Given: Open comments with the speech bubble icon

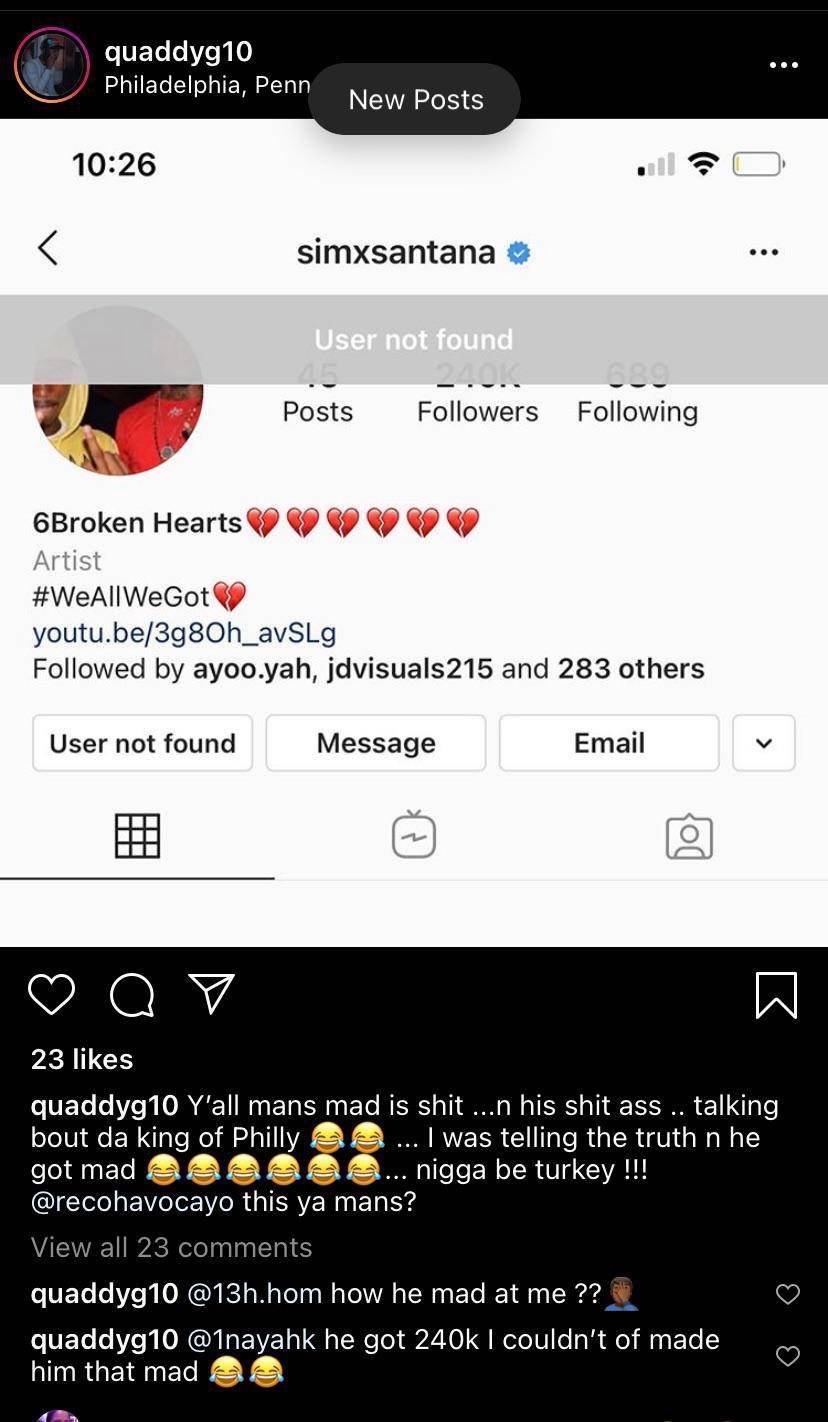Looking at the screenshot, I should pos(132,995).
